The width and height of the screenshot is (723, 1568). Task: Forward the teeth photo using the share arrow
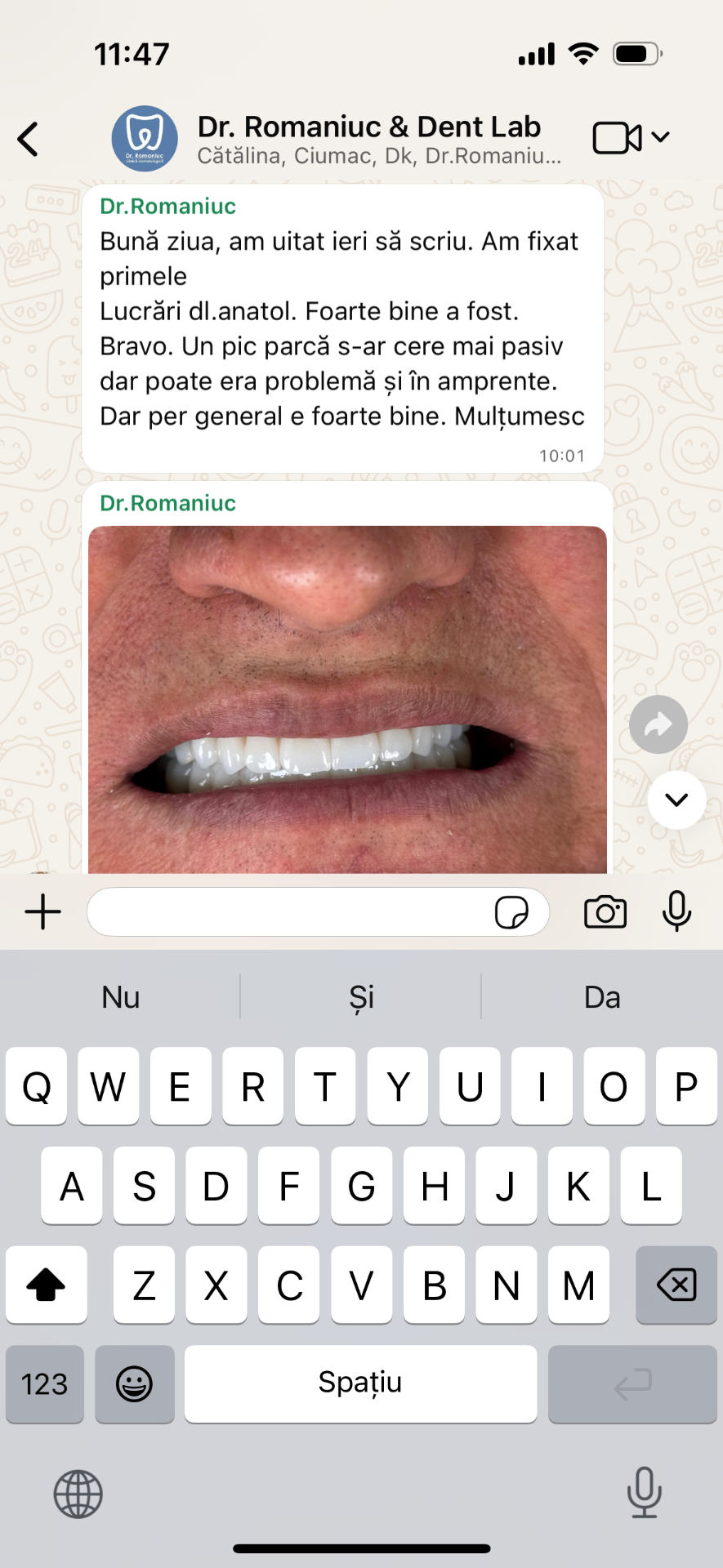click(658, 724)
